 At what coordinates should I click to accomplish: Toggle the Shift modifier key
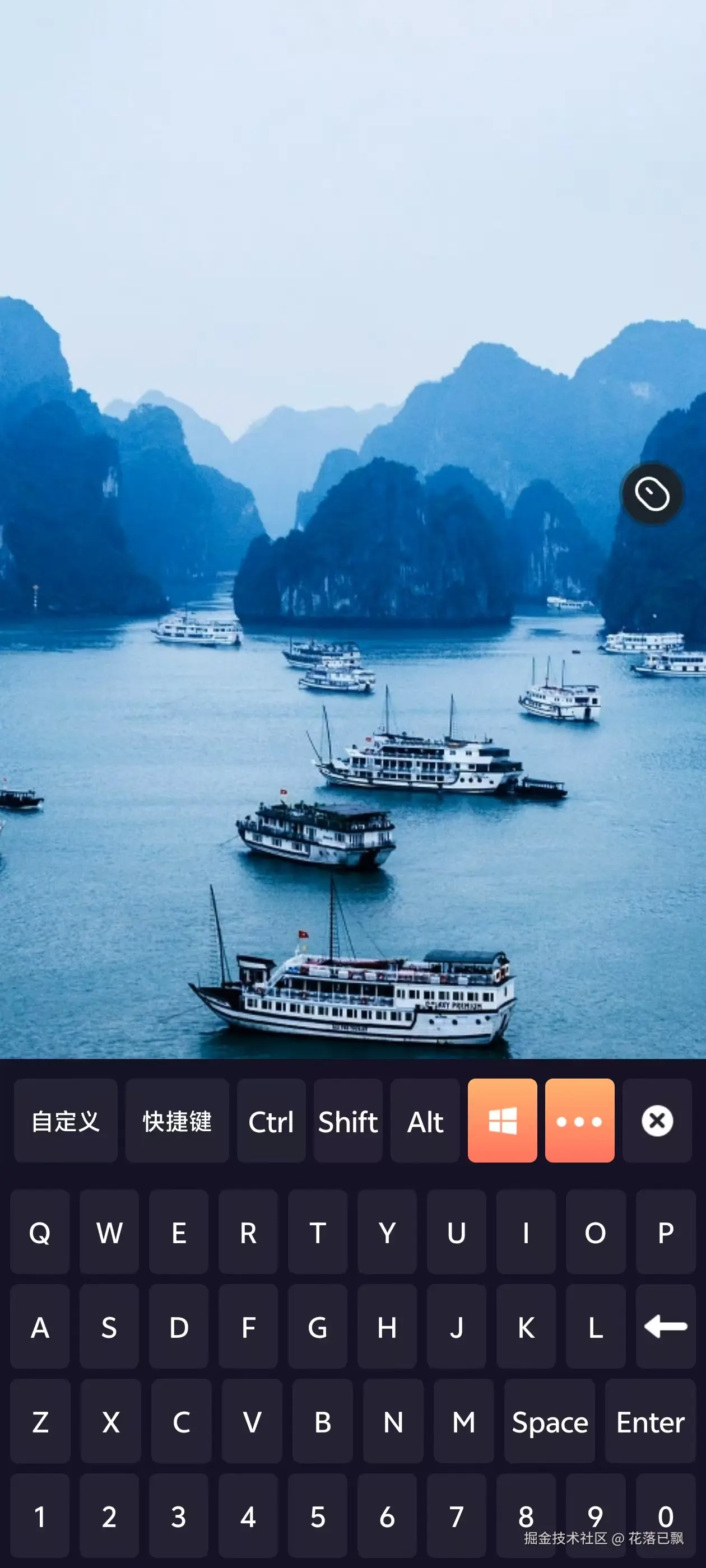point(348,1121)
